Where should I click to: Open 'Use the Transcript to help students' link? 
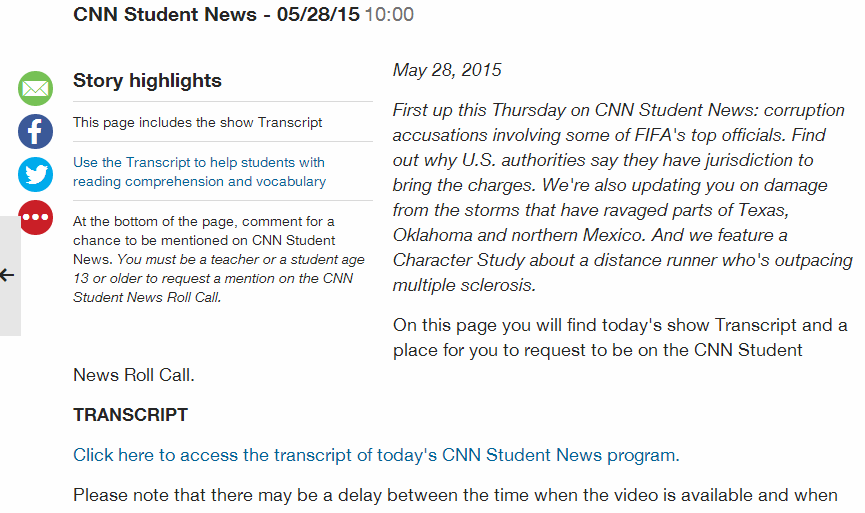pos(199,172)
